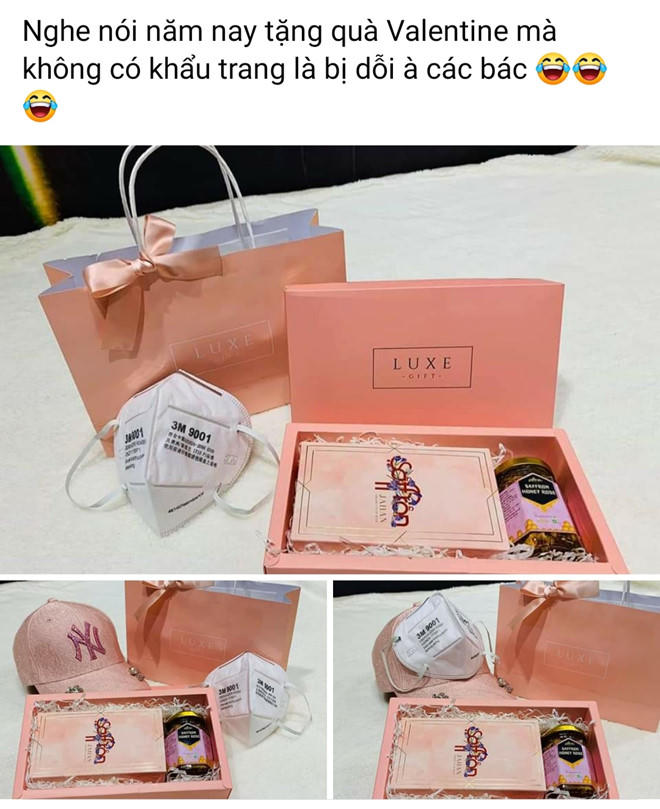The image size is (660, 809).
Task: Open the photo with the pink NY cap
Action: click(x=163, y=690)
